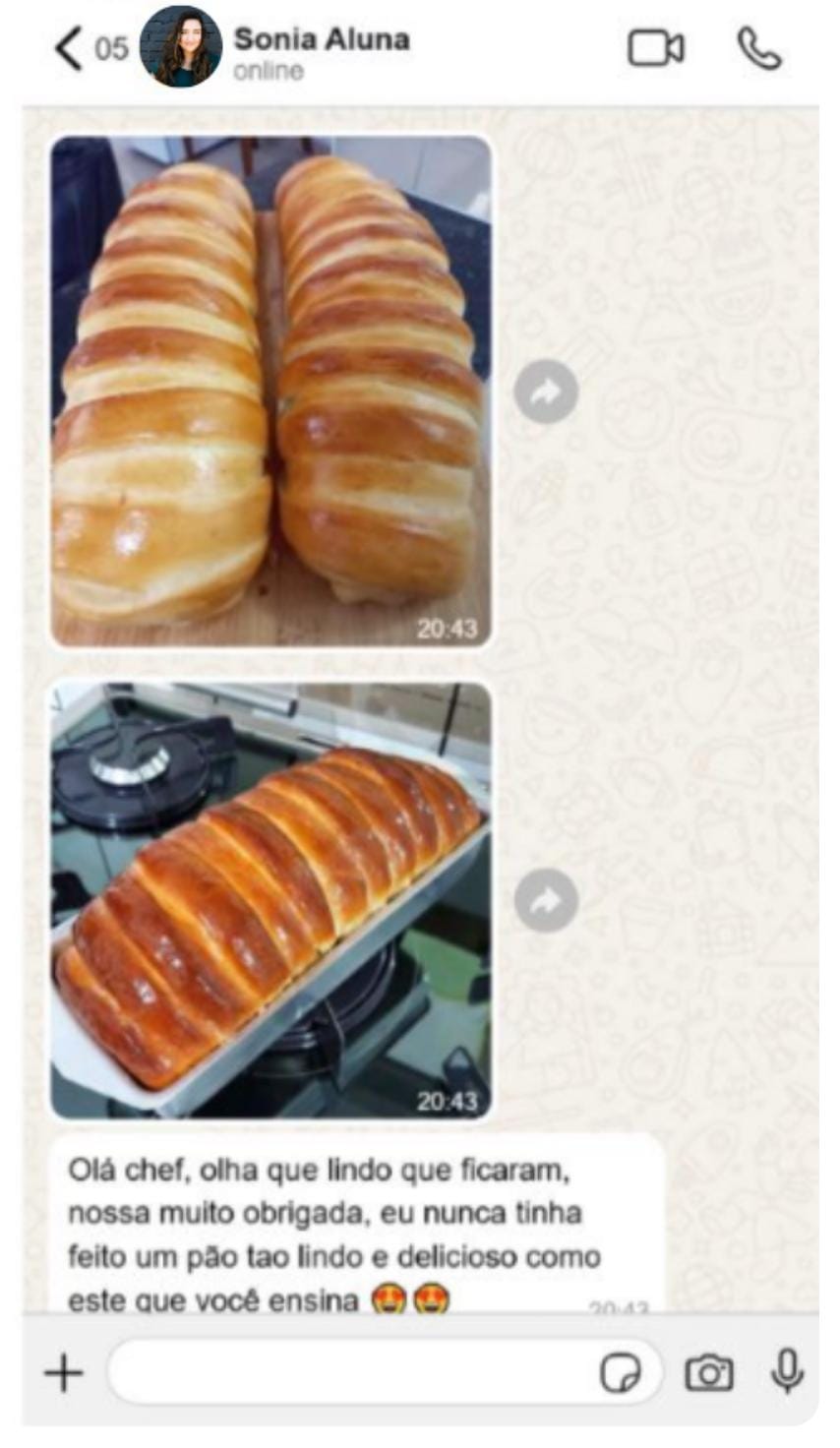840x1448 pixels.
Task: Open the photo of two bread loaves
Action: tap(270, 392)
